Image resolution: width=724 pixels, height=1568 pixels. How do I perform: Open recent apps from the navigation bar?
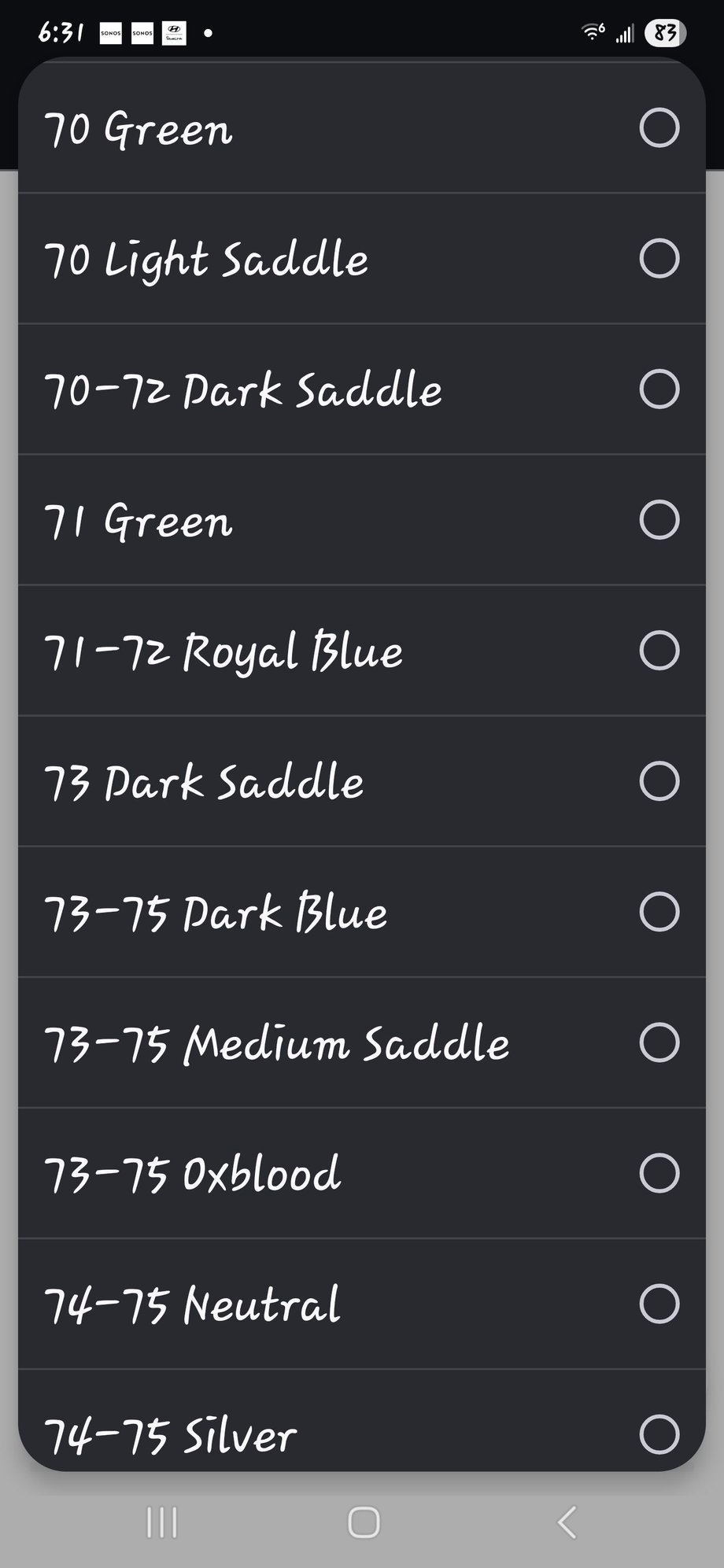point(162,1522)
